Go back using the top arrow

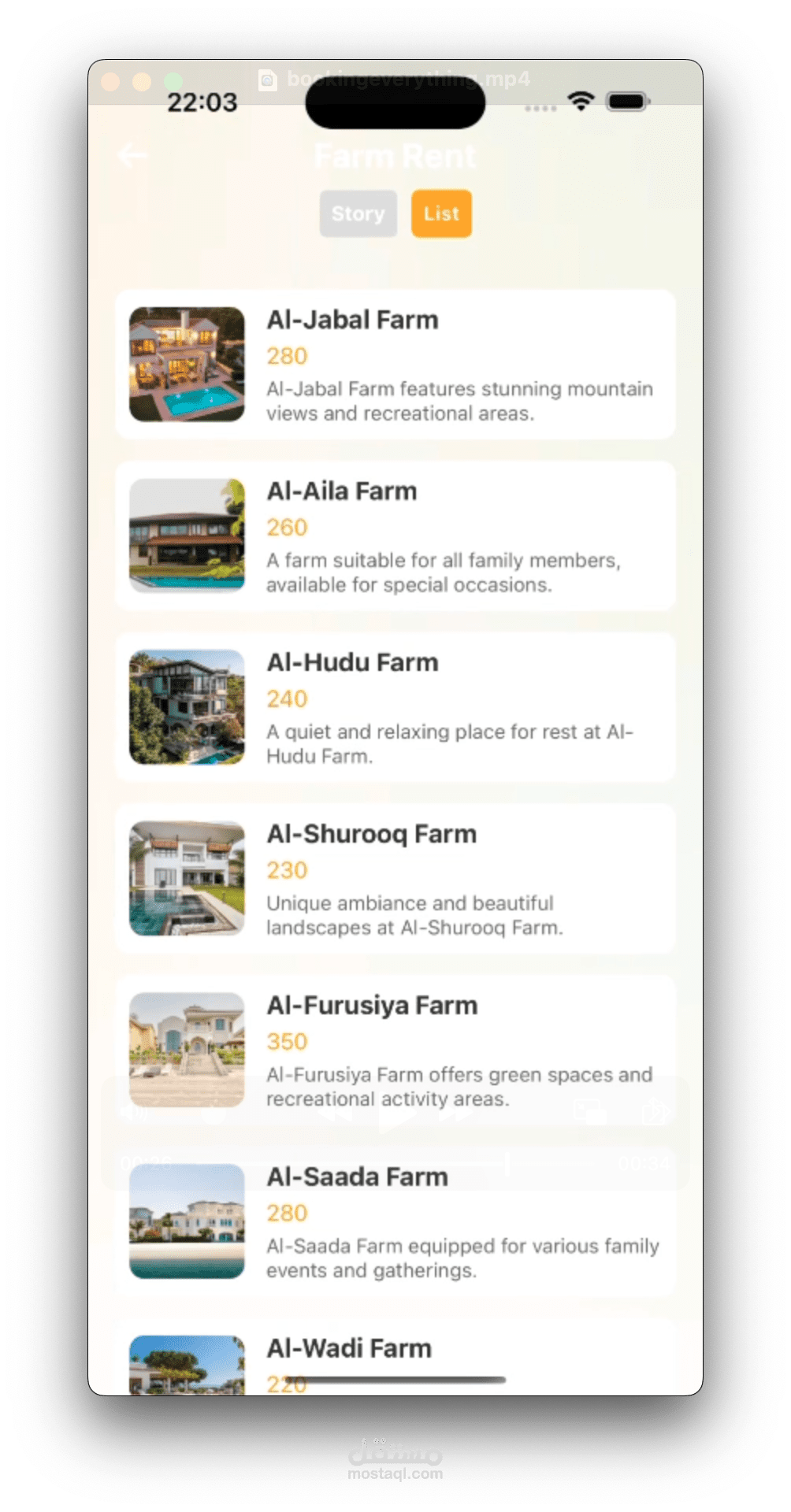132,156
